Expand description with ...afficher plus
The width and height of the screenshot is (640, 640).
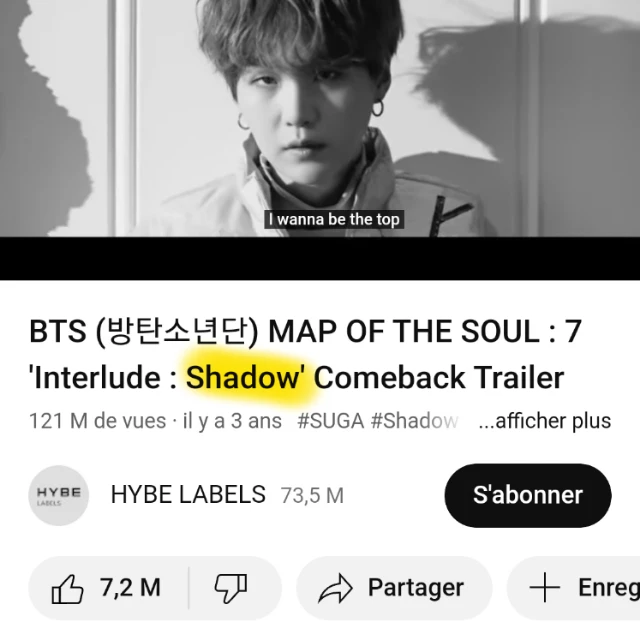[x=544, y=421]
